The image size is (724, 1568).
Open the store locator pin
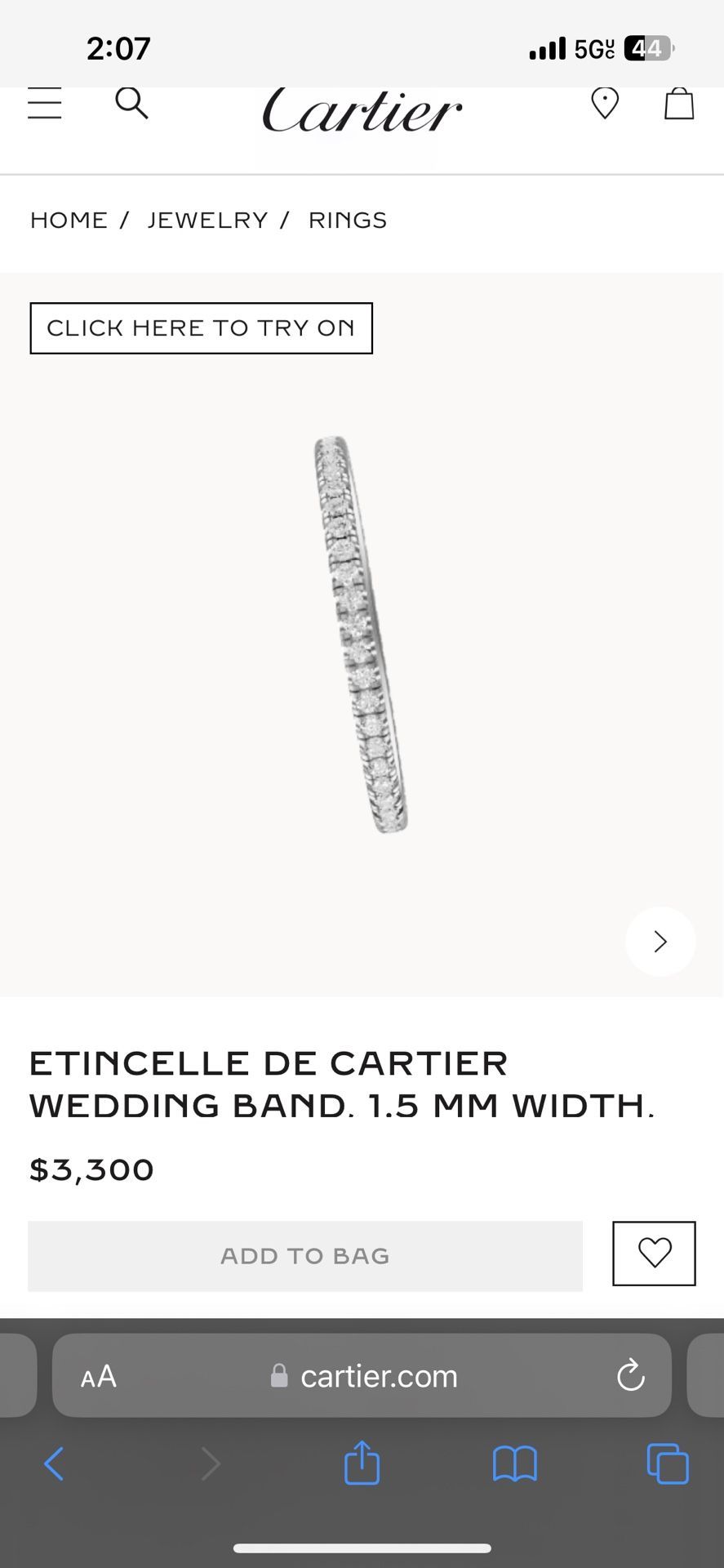click(x=605, y=104)
